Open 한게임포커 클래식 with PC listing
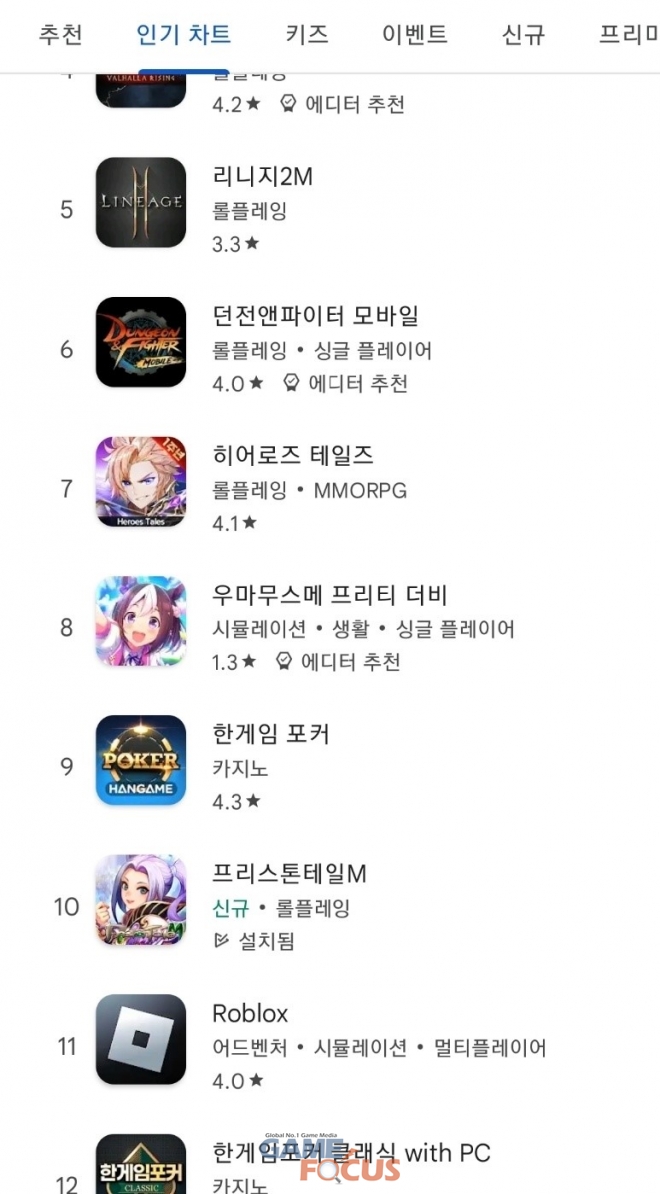Viewport: 660px width, 1194px height. point(350,1153)
